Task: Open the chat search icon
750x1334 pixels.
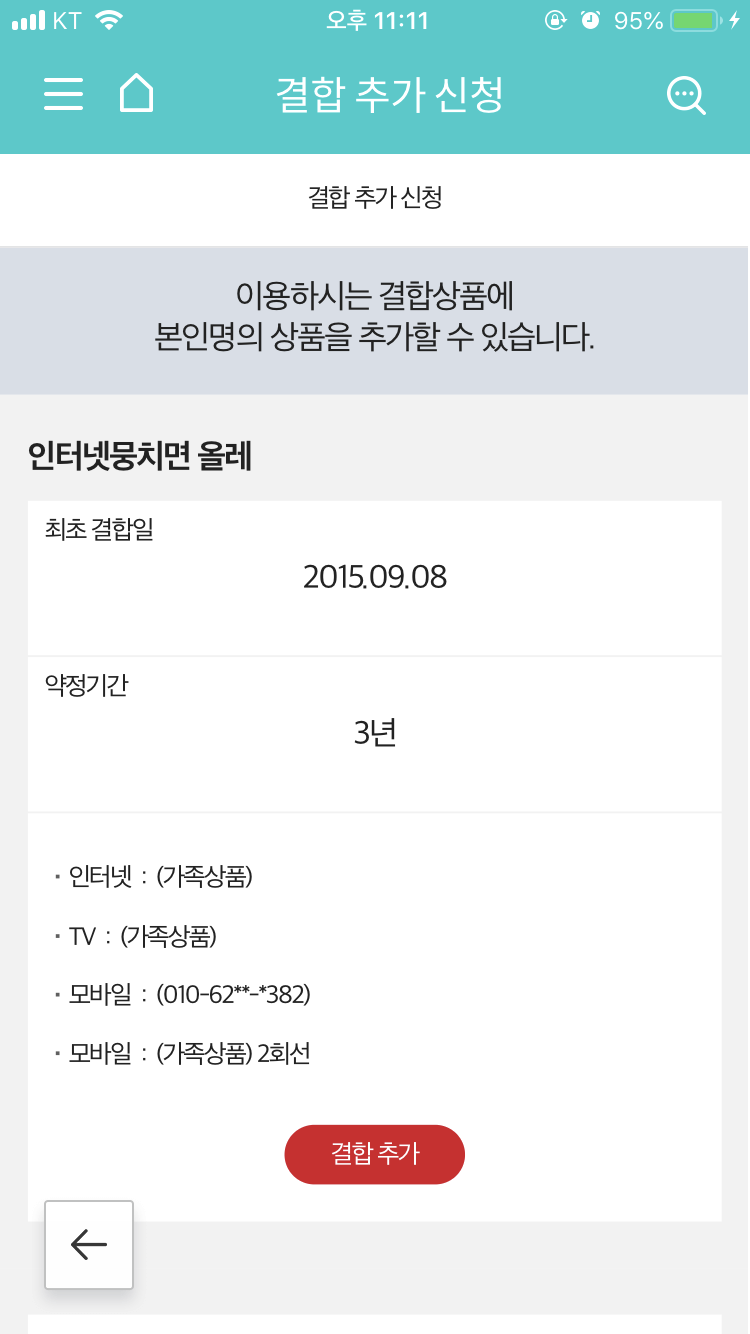Action: click(x=686, y=96)
